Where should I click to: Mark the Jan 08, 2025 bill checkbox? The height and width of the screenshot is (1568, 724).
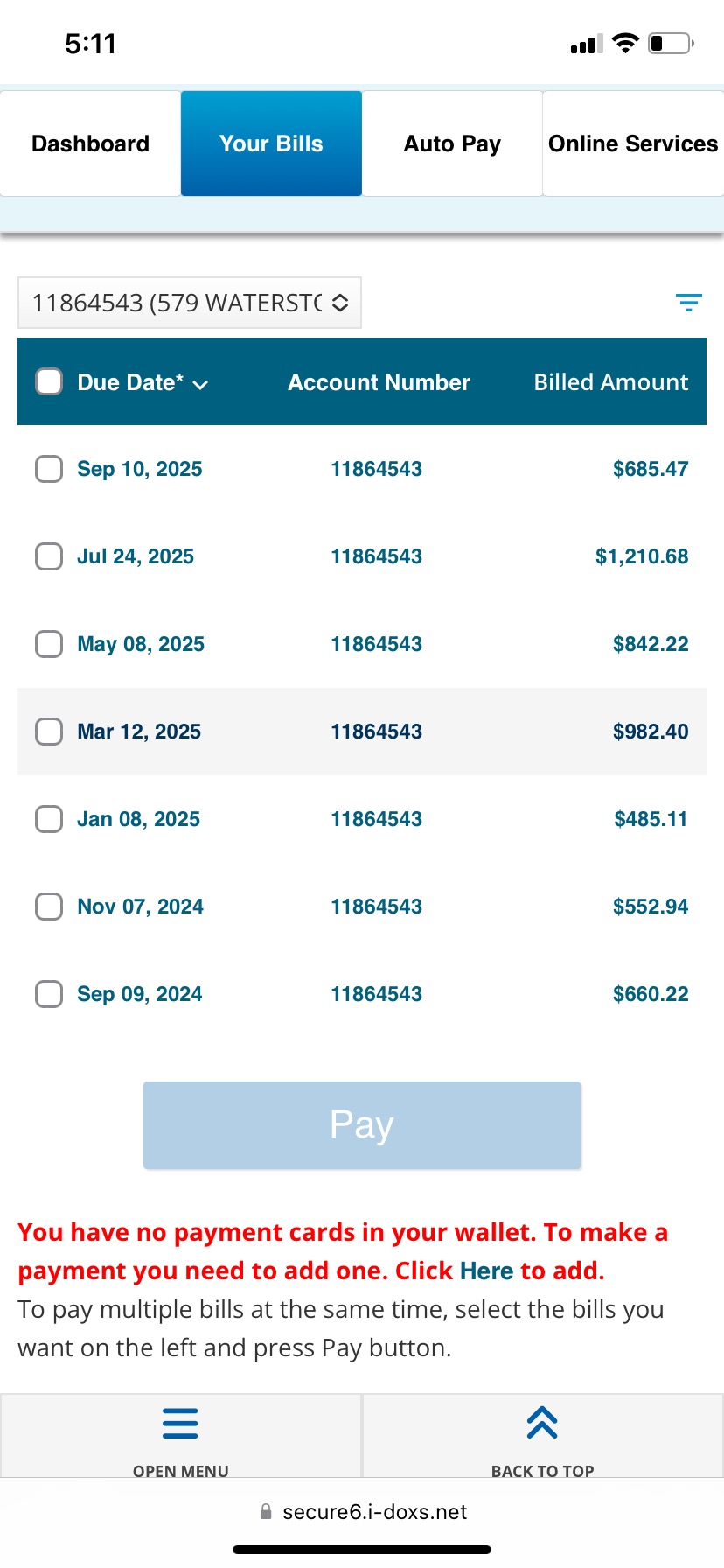point(49,819)
